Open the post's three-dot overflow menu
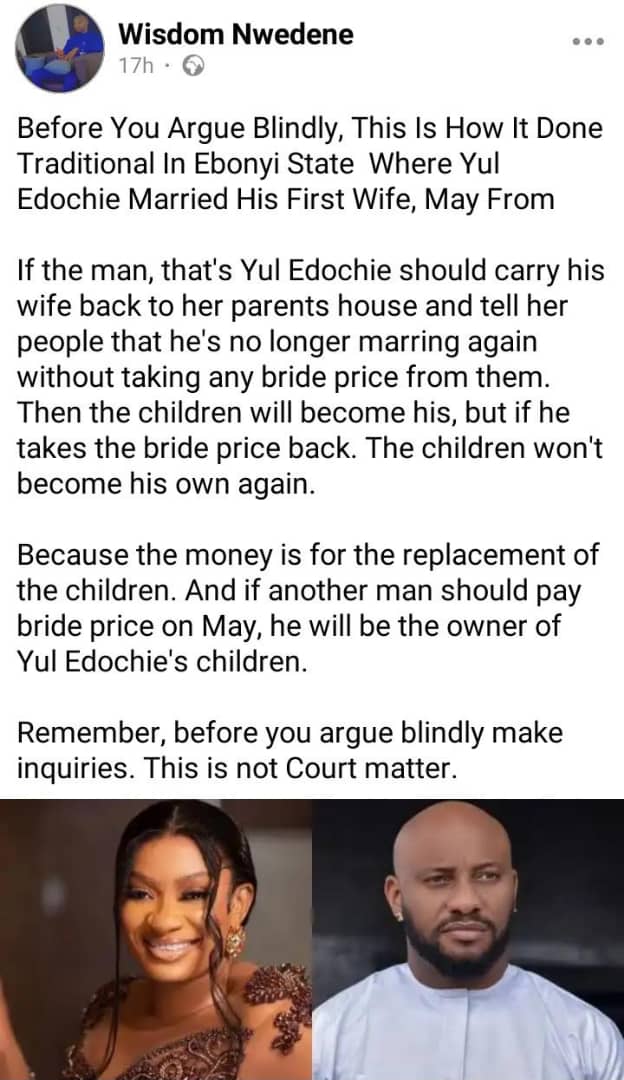The width and height of the screenshot is (624, 1080). click(x=587, y=43)
